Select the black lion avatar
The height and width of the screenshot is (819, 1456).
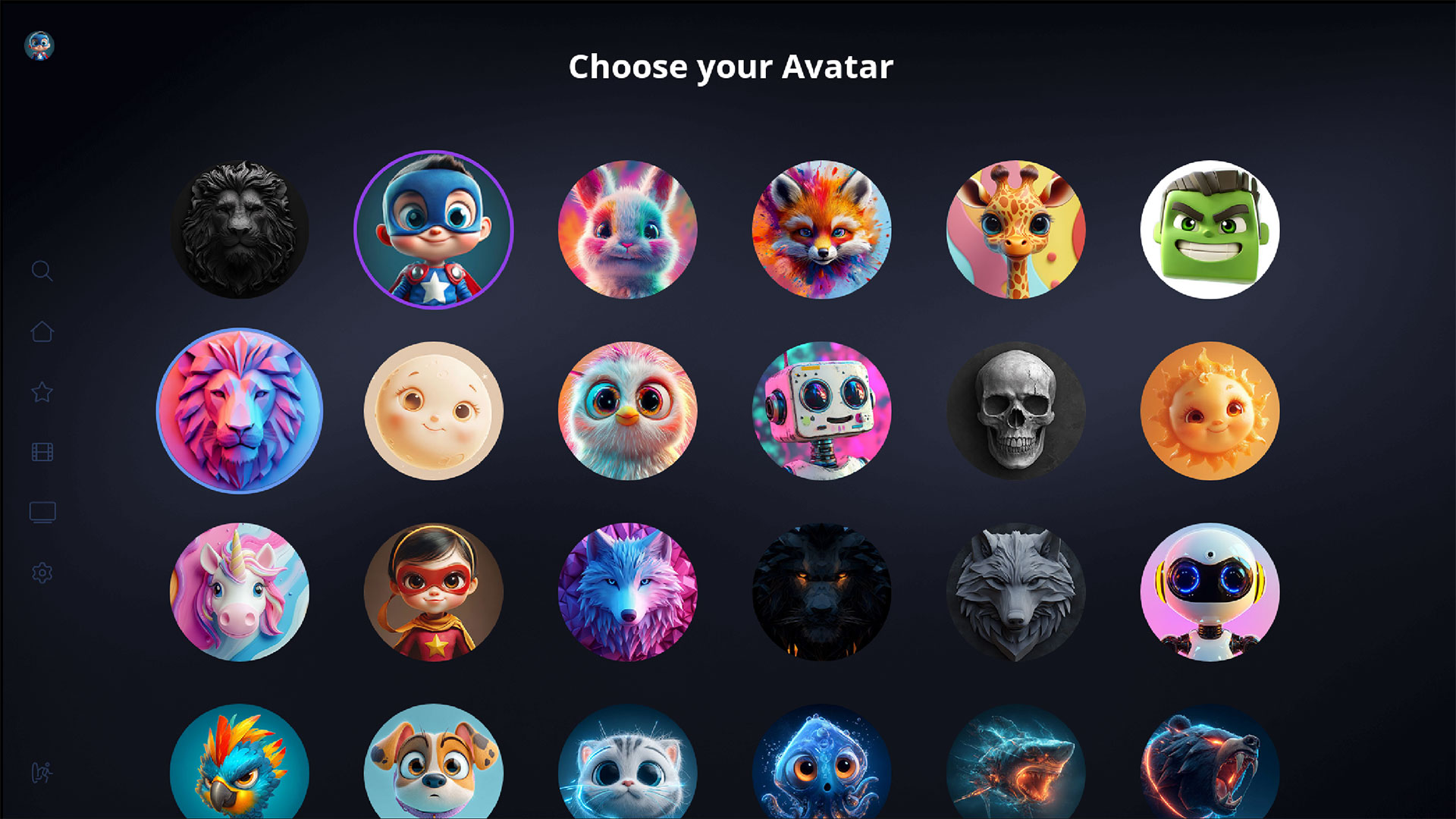pyautogui.click(x=240, y=229)
